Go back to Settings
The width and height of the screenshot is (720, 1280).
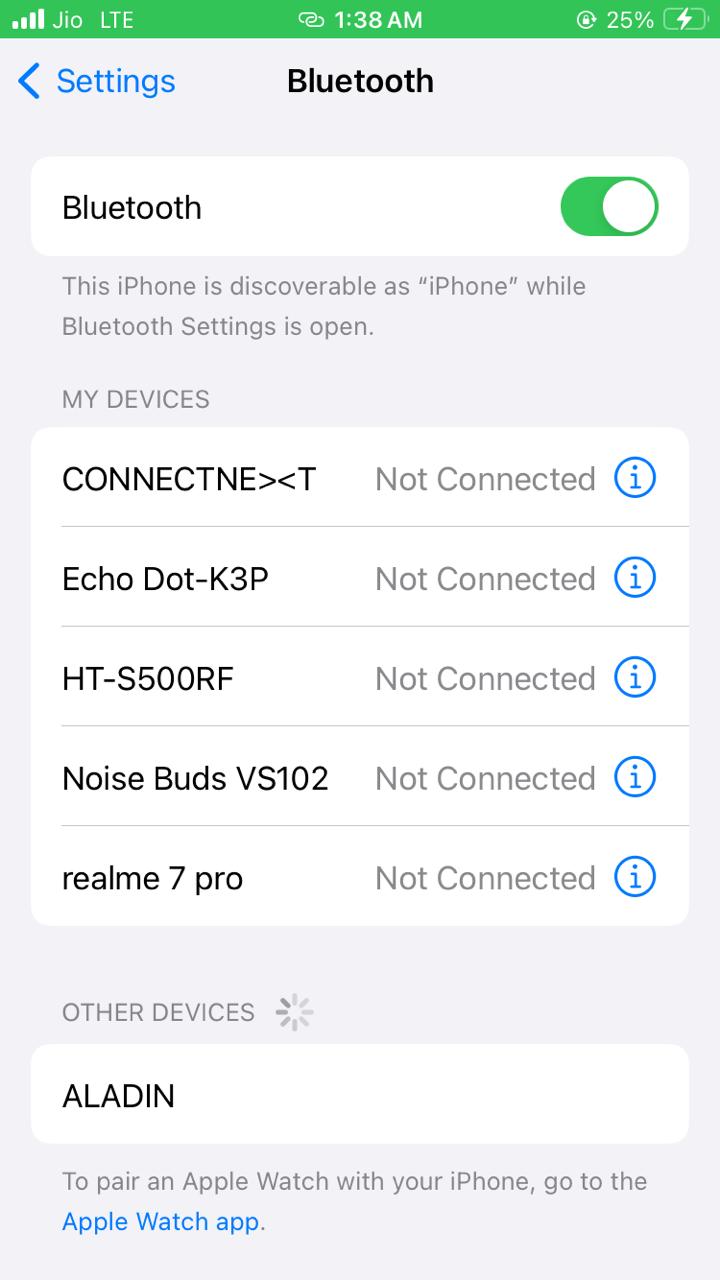click(97, 81)
